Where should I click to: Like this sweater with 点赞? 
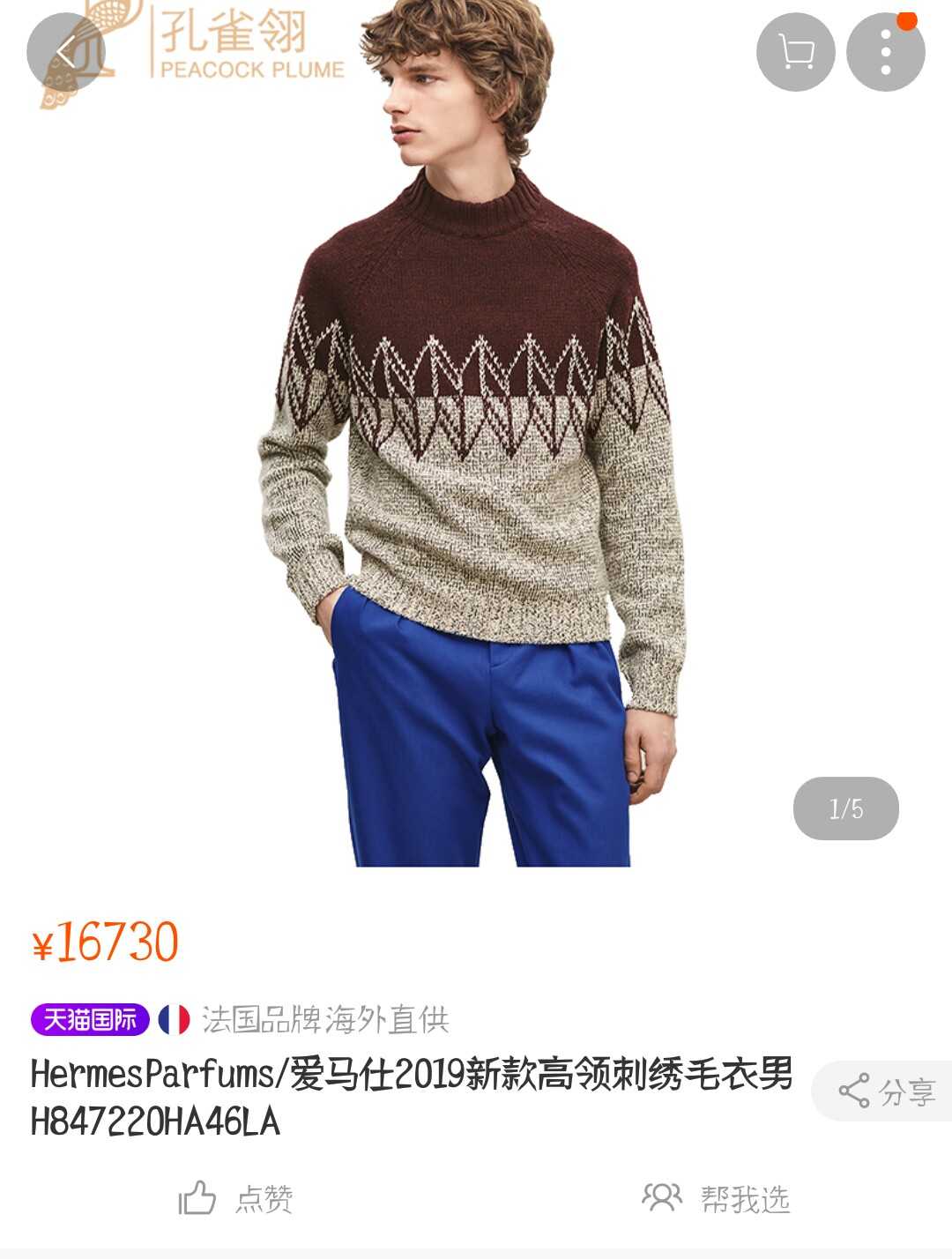point(236,1198)
